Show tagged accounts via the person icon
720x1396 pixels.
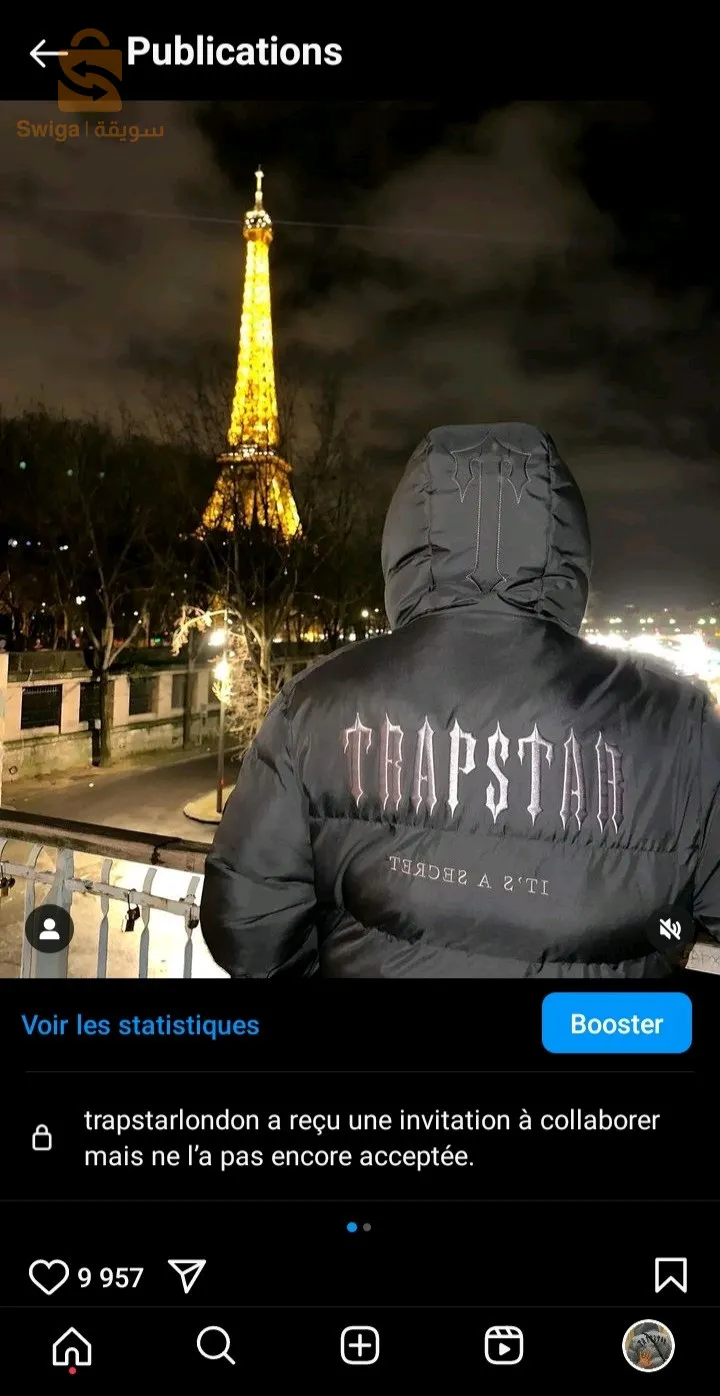[48, 928]
